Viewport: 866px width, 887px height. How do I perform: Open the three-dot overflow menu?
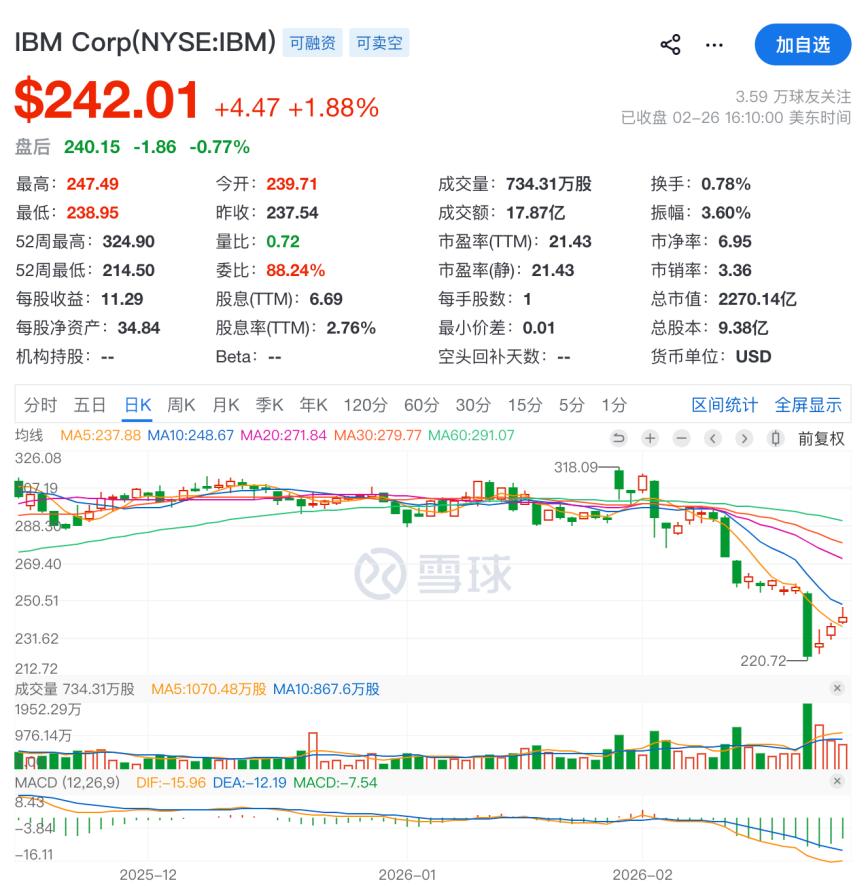coord(714,45)
